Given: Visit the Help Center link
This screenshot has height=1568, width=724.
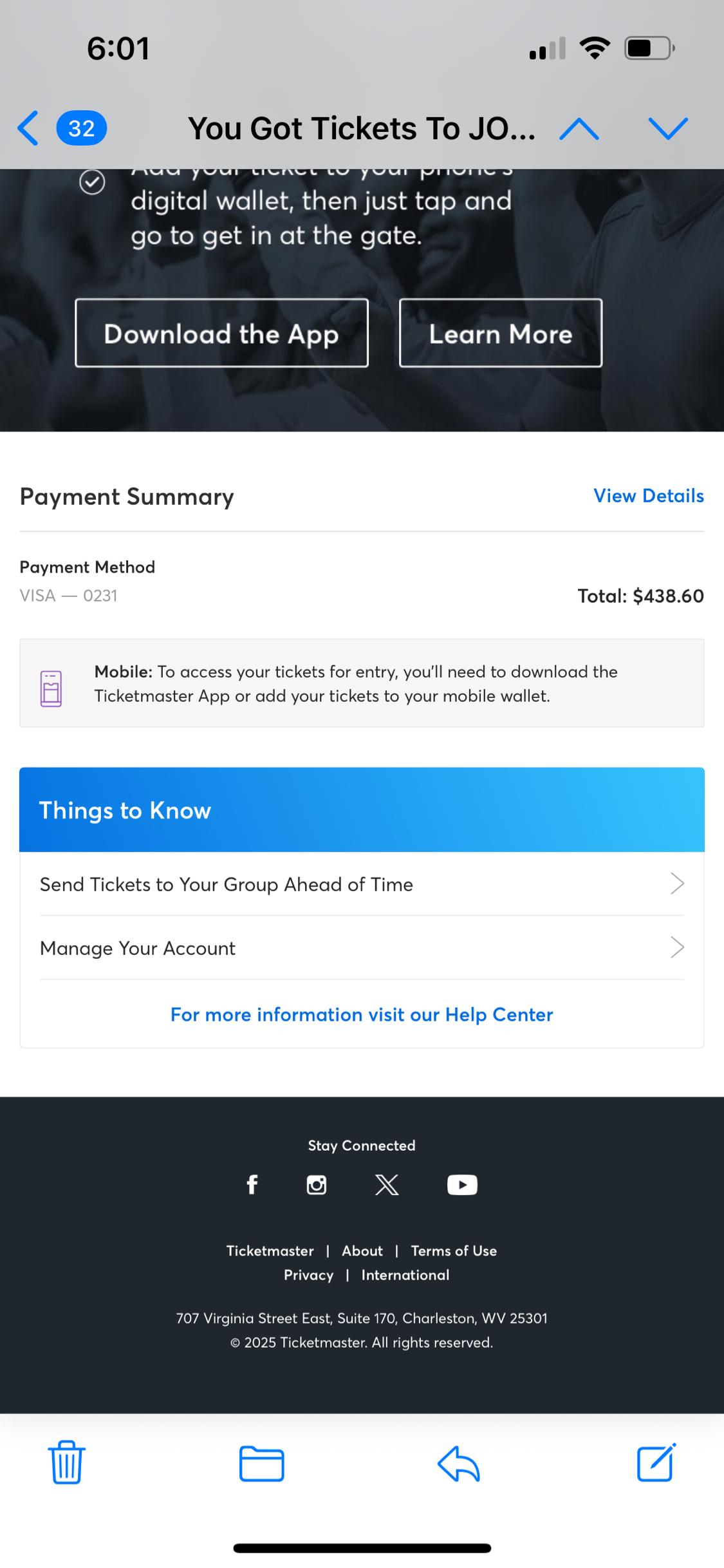Looking at the screenshot, I should click(x=362, y=1015).
